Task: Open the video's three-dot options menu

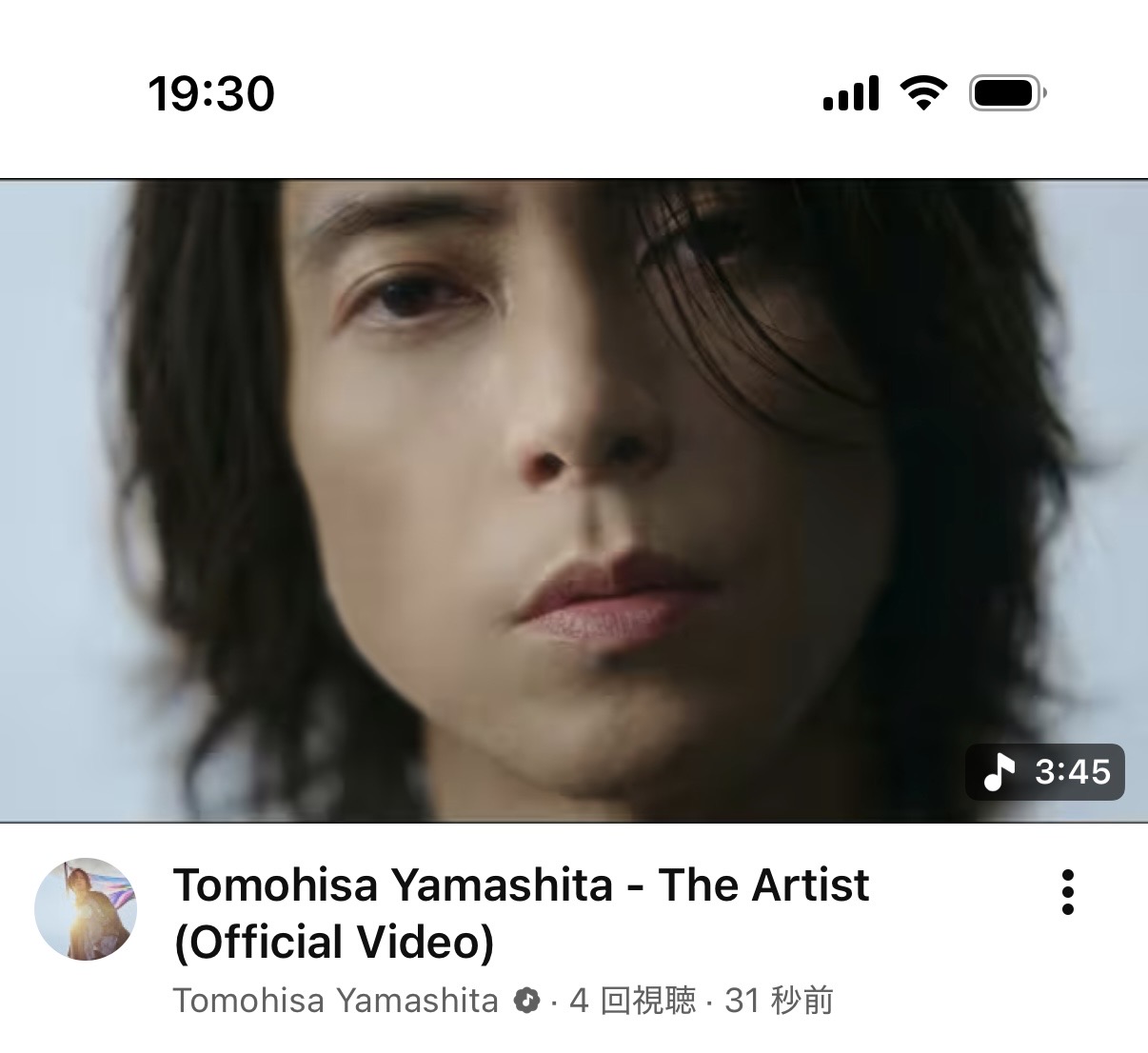Action: coord(1067,892)
